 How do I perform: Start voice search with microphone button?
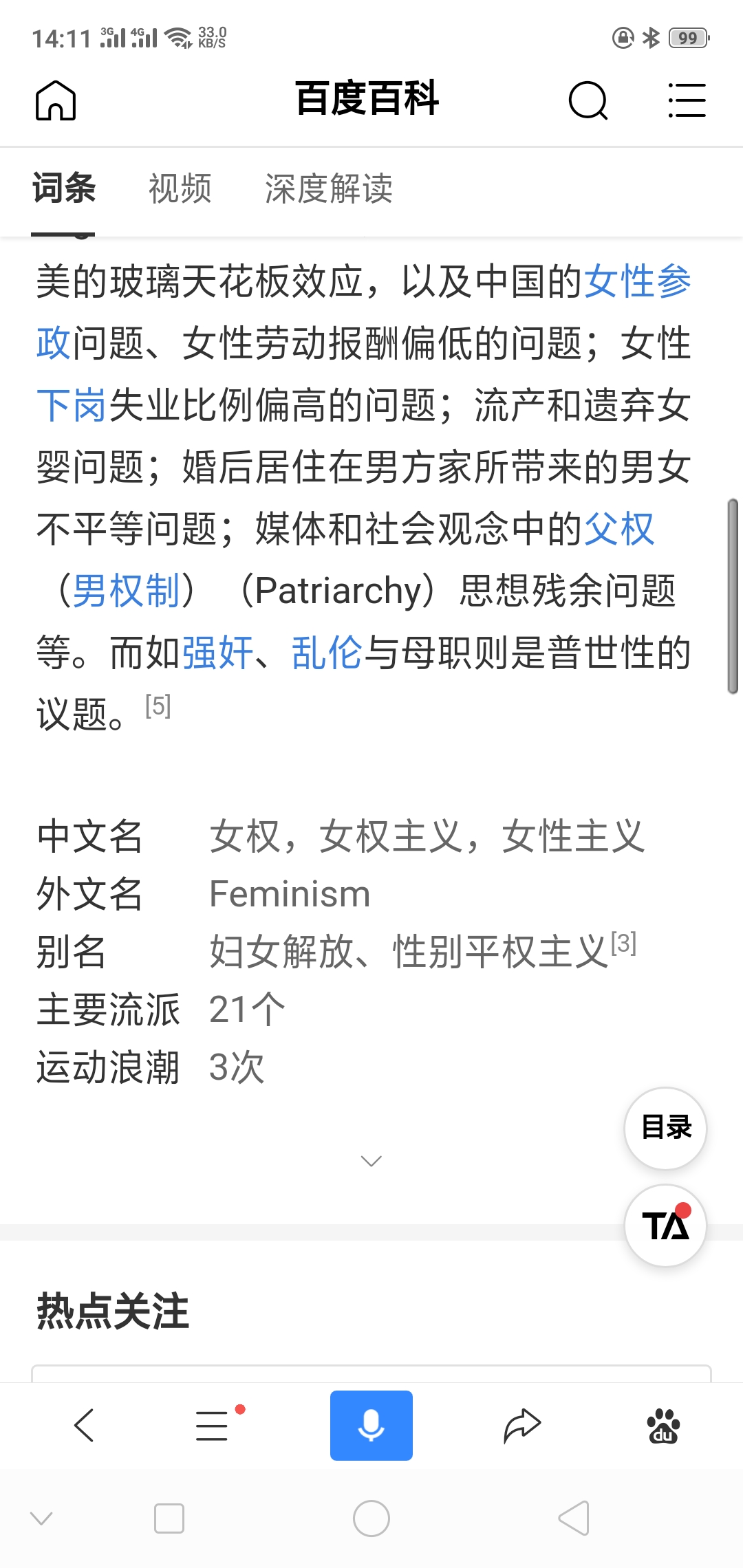[x=371, y=1425]
